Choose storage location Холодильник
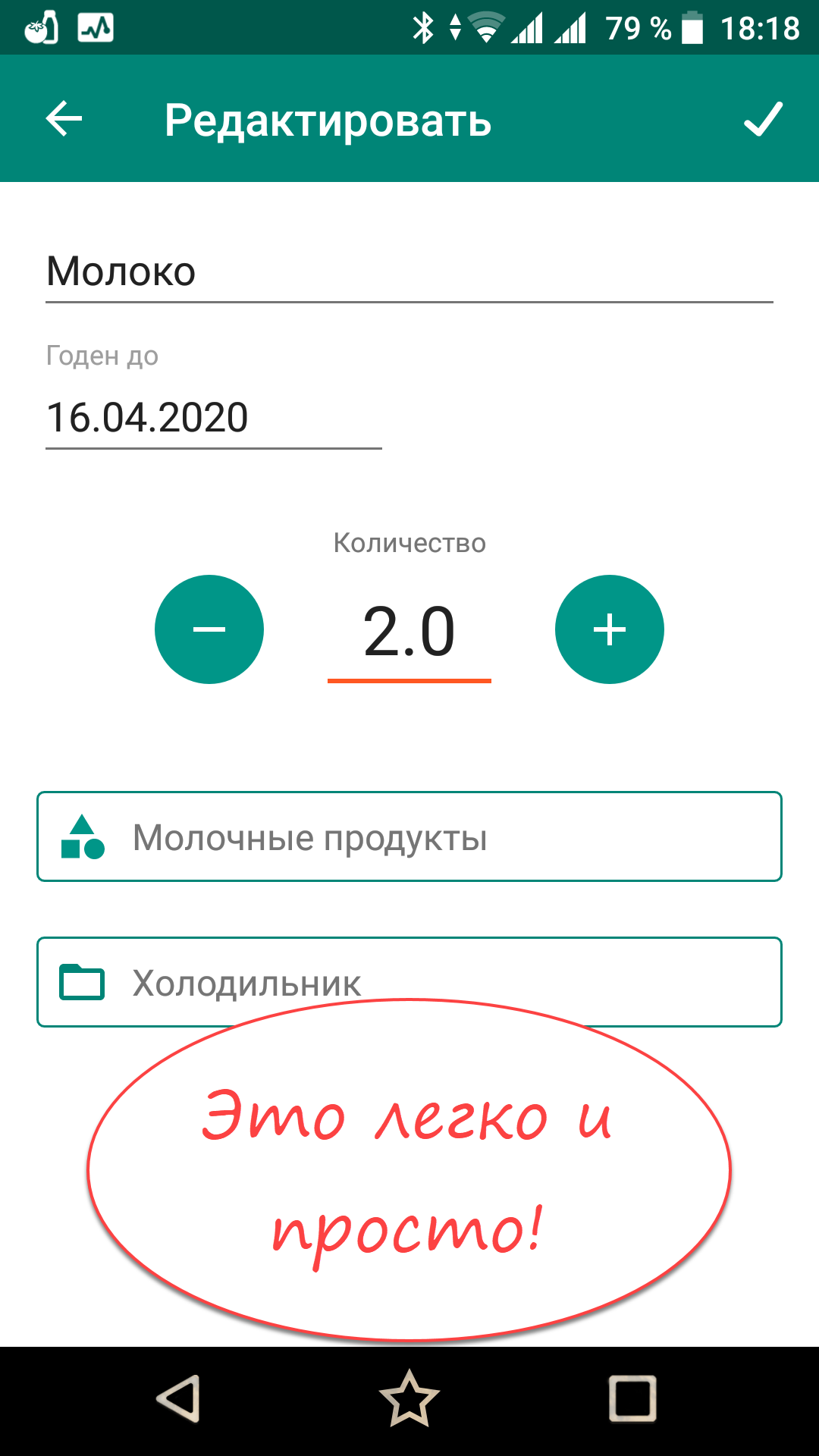The width and height of the screenshot is (819, 1456). coord(409,982)
